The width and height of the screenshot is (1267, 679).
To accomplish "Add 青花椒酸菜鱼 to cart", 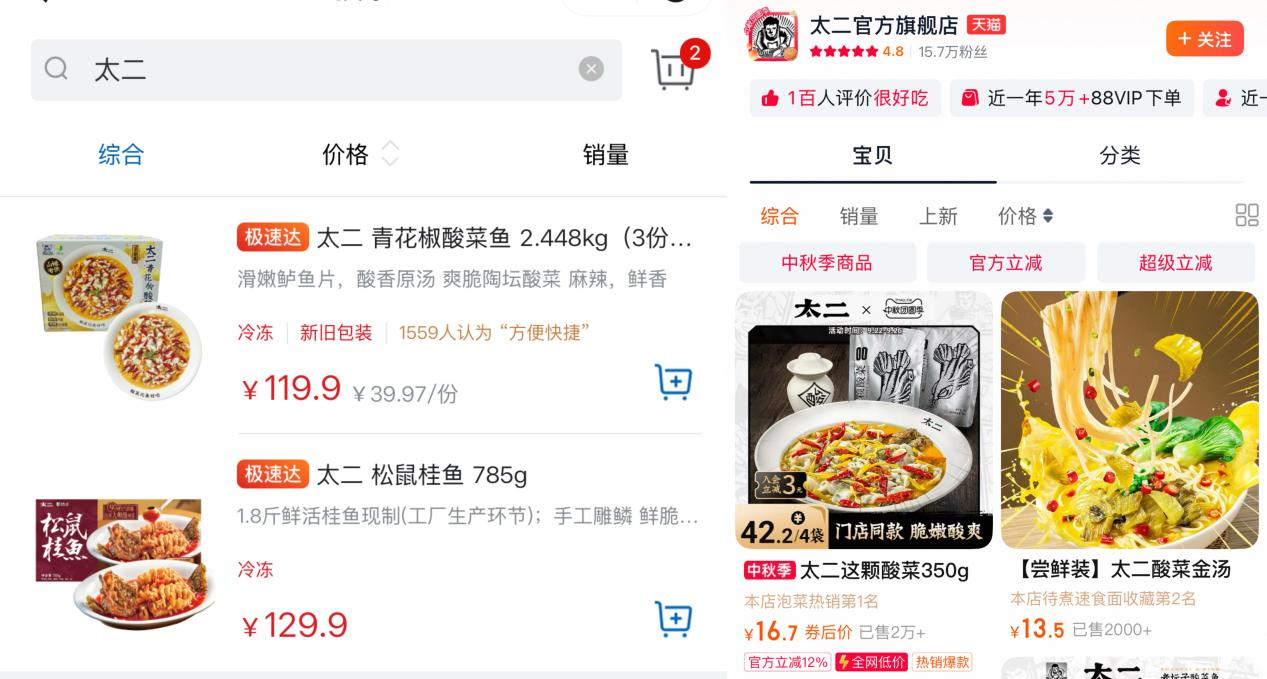I will [x=673, y=382].
